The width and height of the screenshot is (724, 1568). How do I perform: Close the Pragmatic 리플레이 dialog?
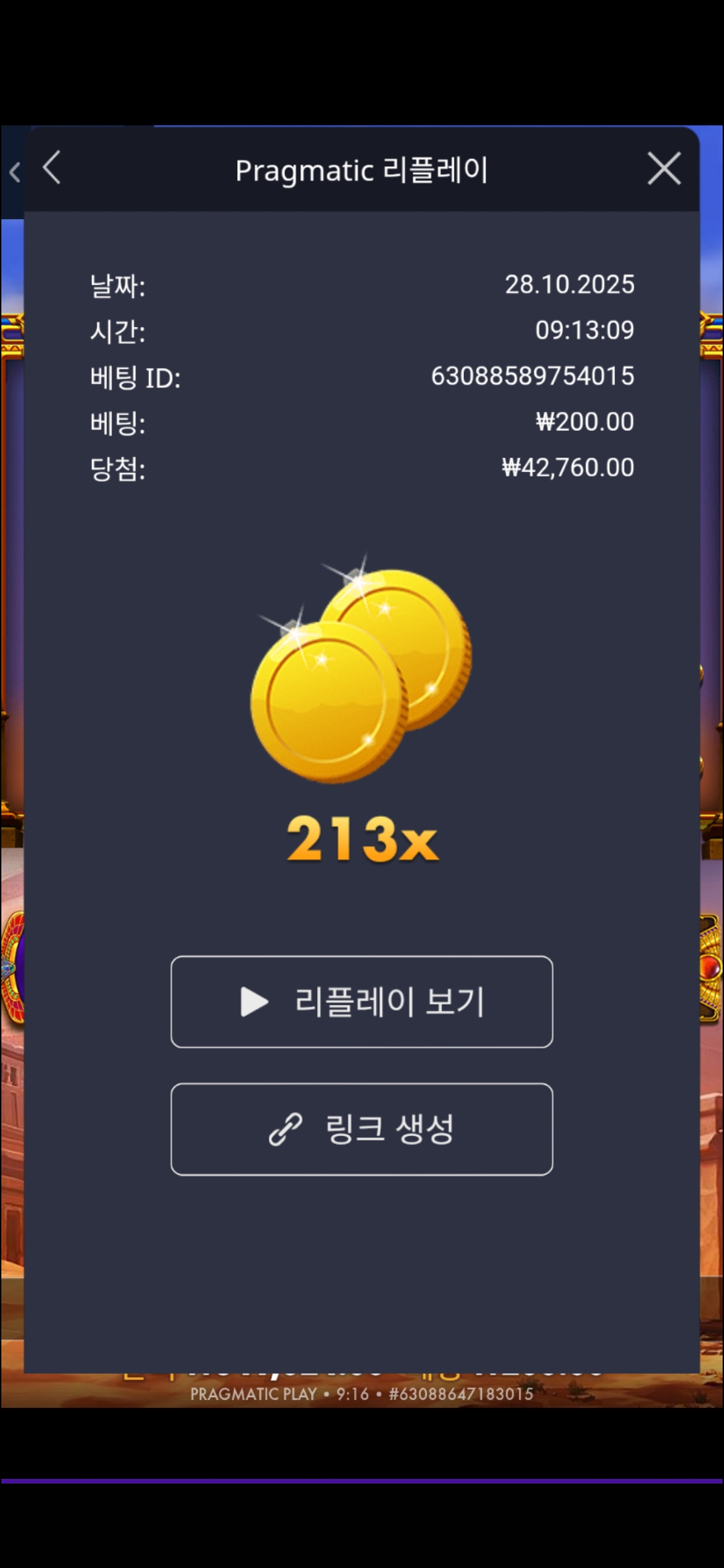tap(664, 168)
